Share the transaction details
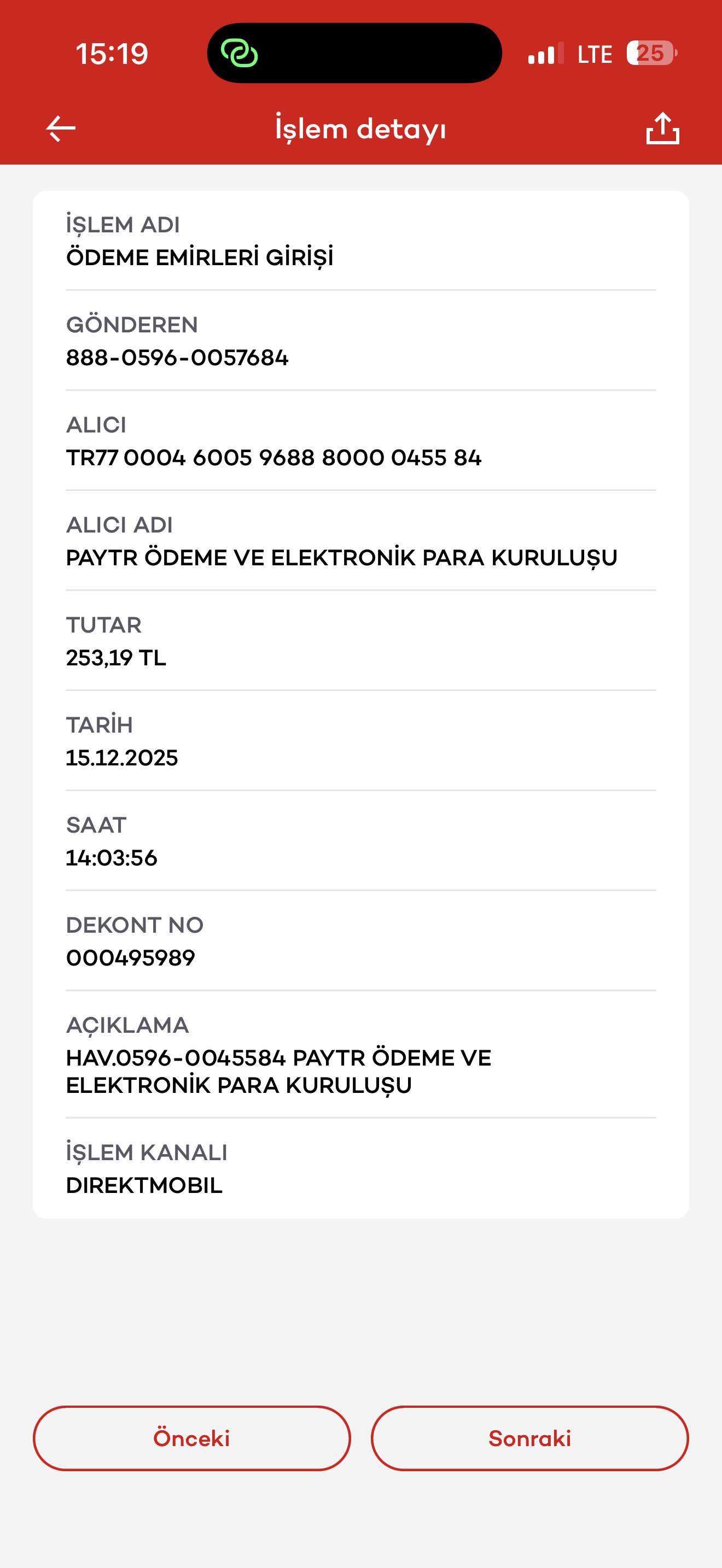 [x=662, y=128]
